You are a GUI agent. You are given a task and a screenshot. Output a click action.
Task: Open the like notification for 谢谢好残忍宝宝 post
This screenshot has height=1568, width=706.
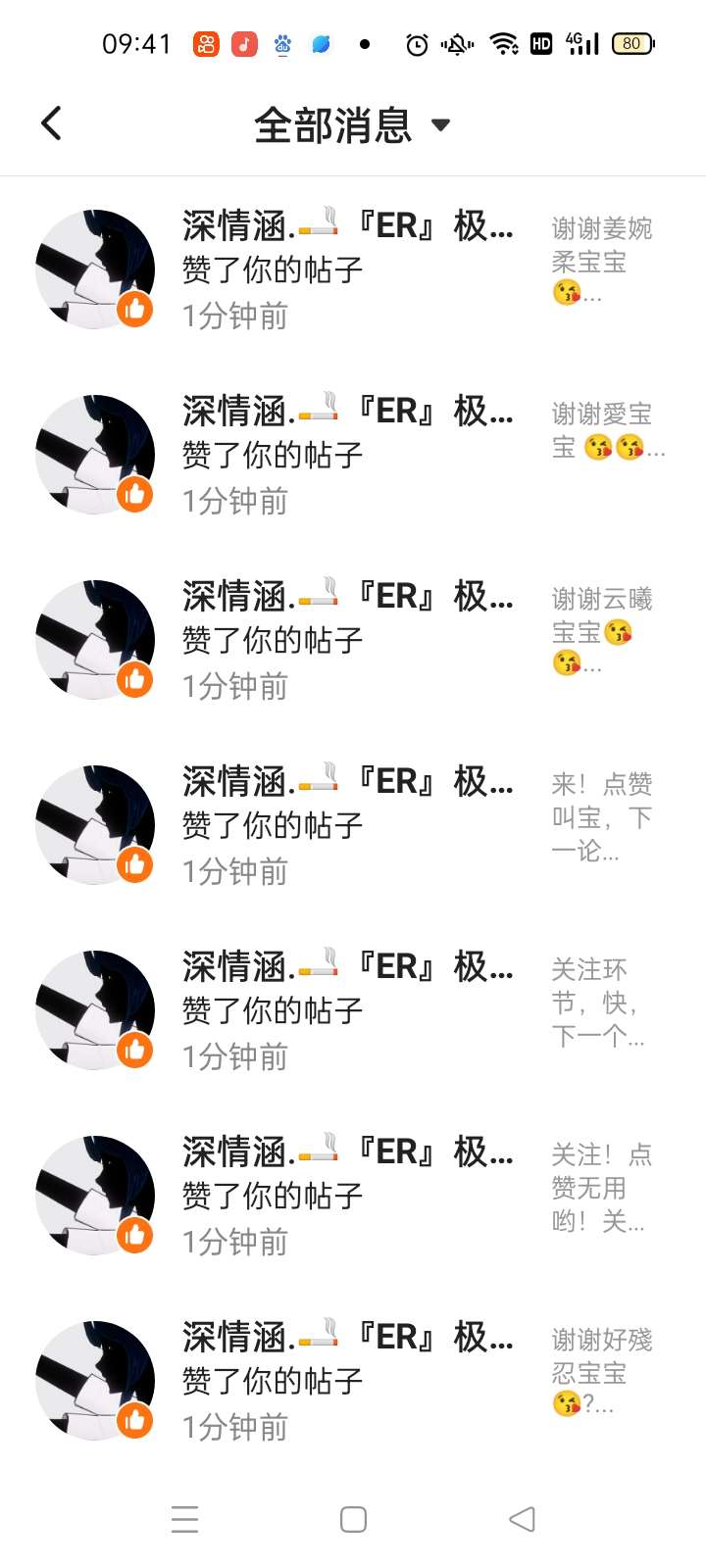(x=353, y=1381)
